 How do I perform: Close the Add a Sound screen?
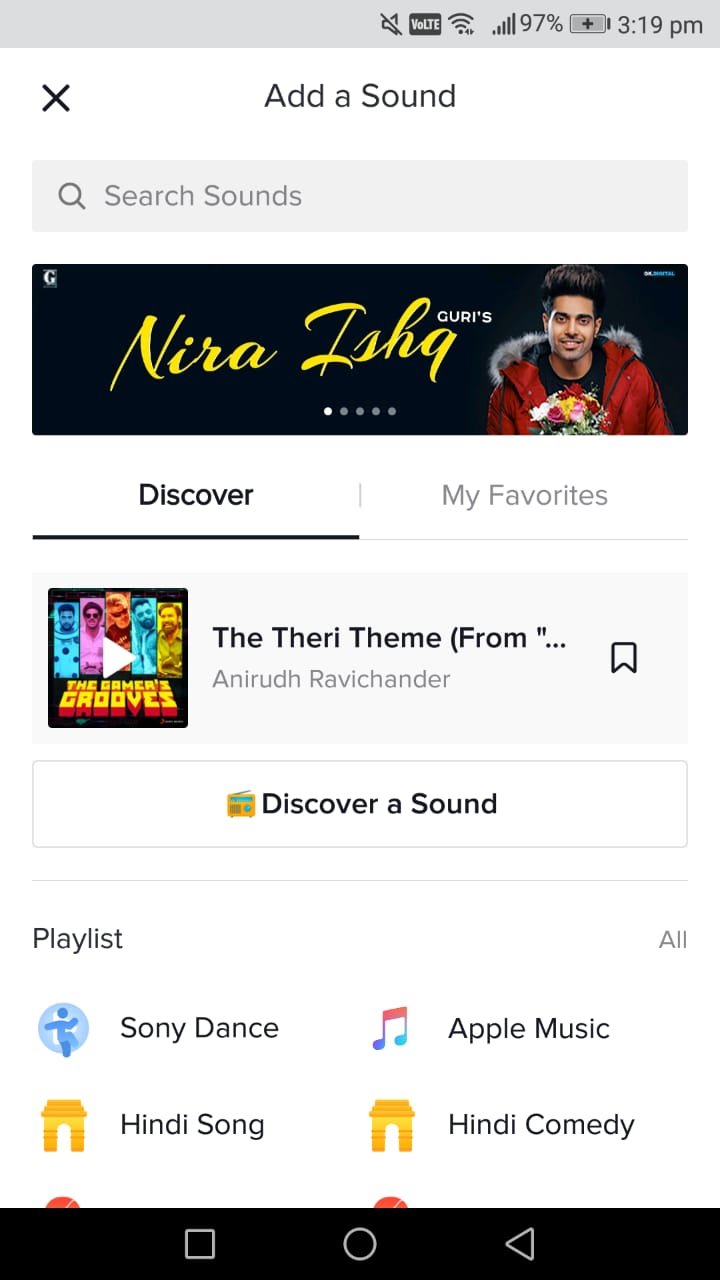56,97
